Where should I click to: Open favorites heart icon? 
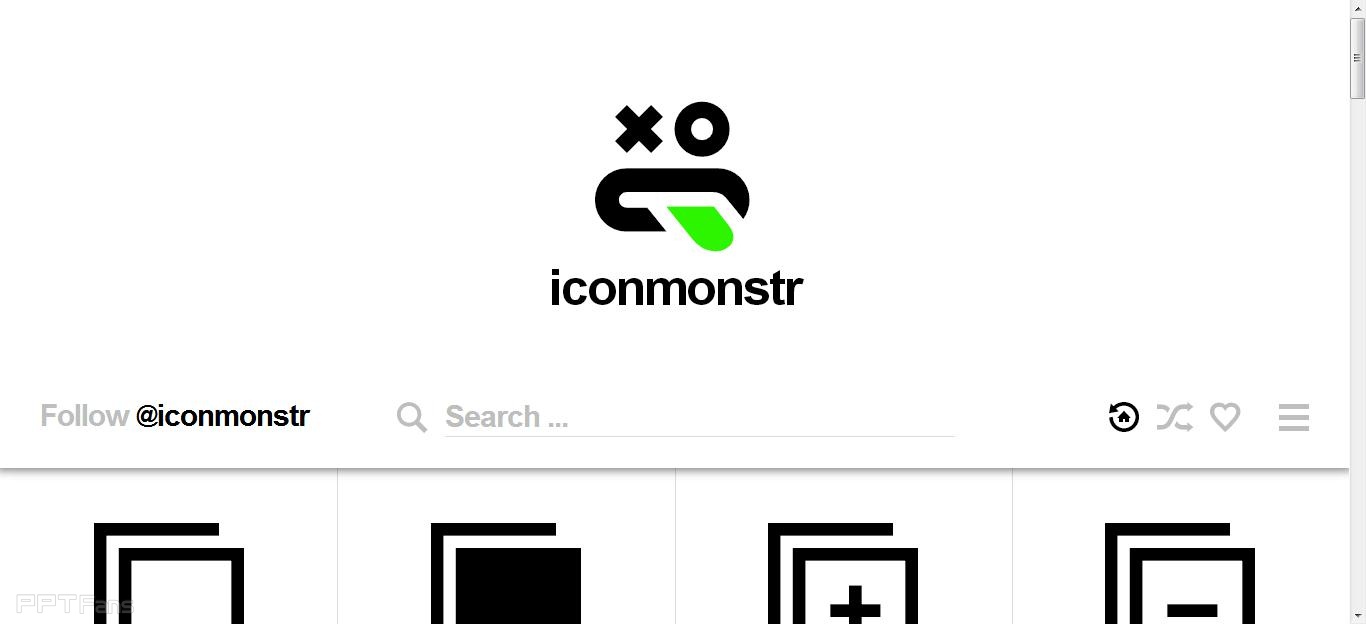tap(1225, 417)
